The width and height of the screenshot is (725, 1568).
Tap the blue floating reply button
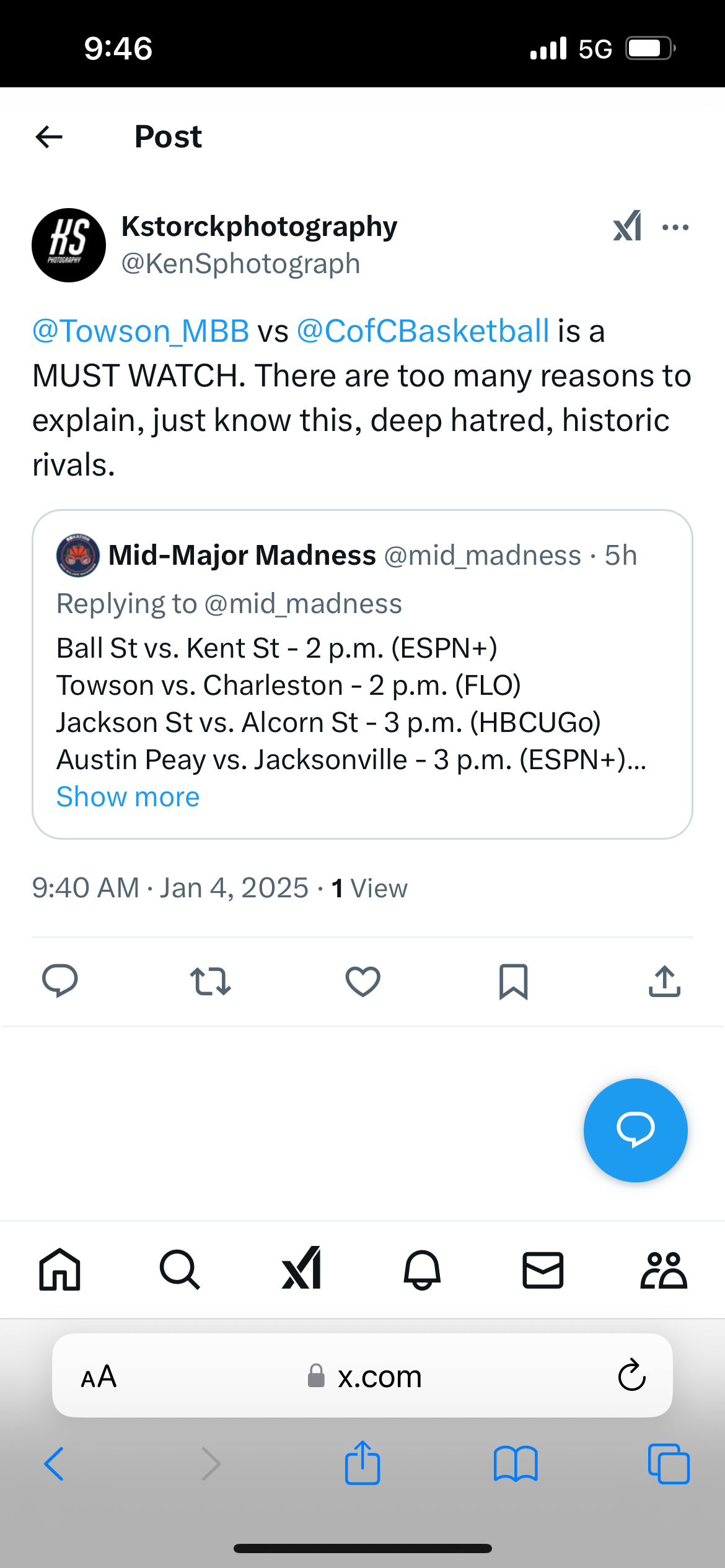tap(635, 1130)
